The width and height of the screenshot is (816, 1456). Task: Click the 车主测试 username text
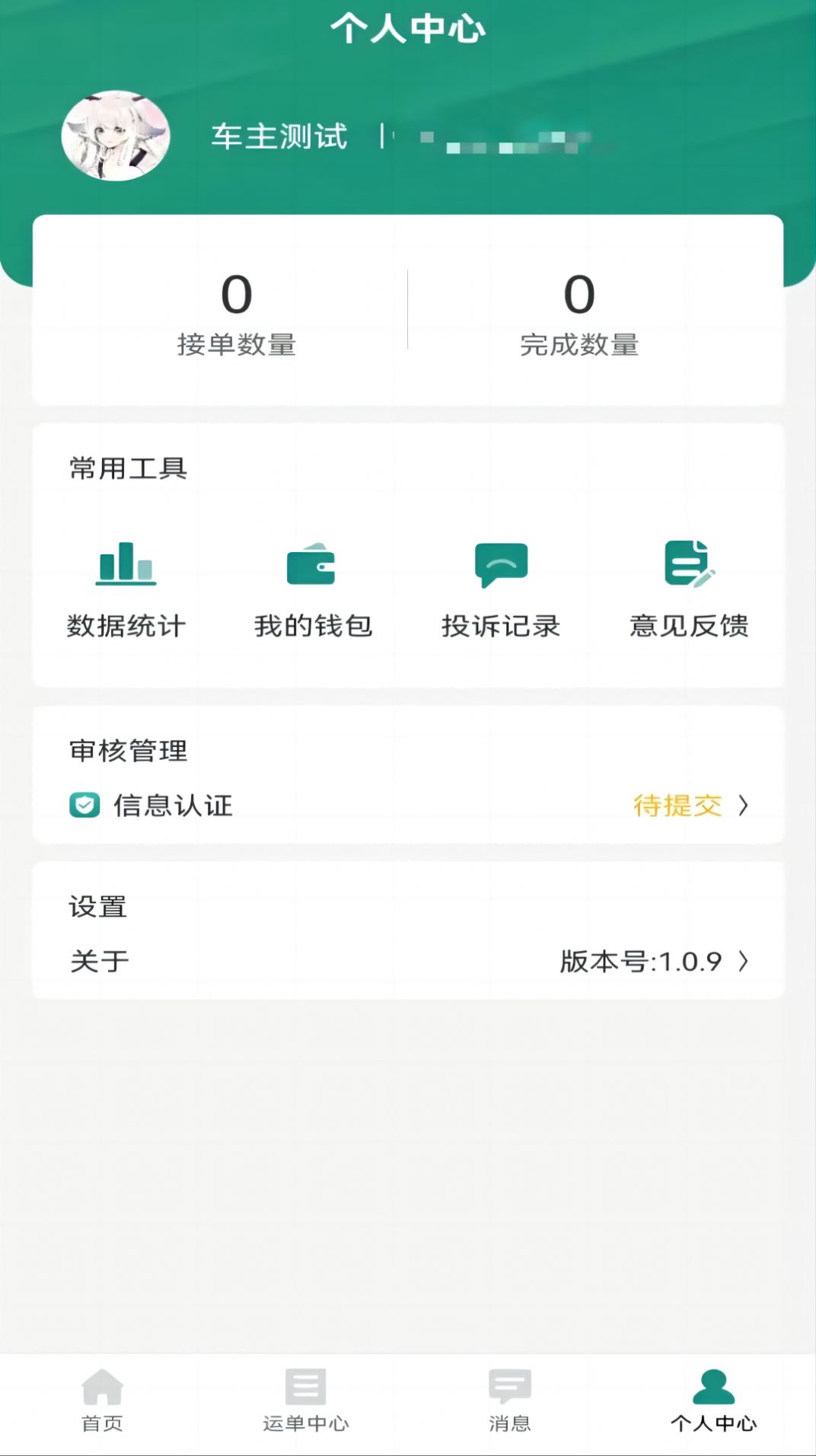(x=279, y=137)
